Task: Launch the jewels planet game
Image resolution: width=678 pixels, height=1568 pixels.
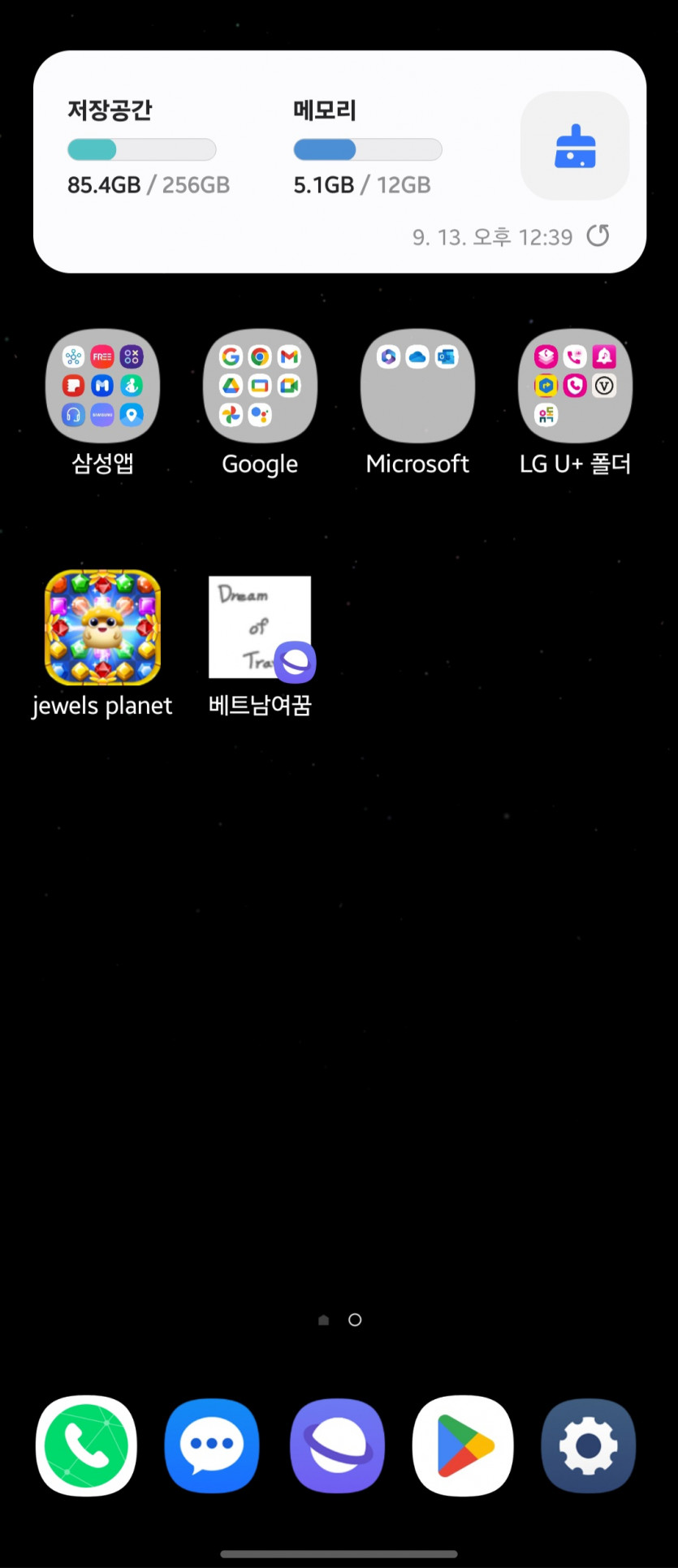Action: click(x=102, y=627)
